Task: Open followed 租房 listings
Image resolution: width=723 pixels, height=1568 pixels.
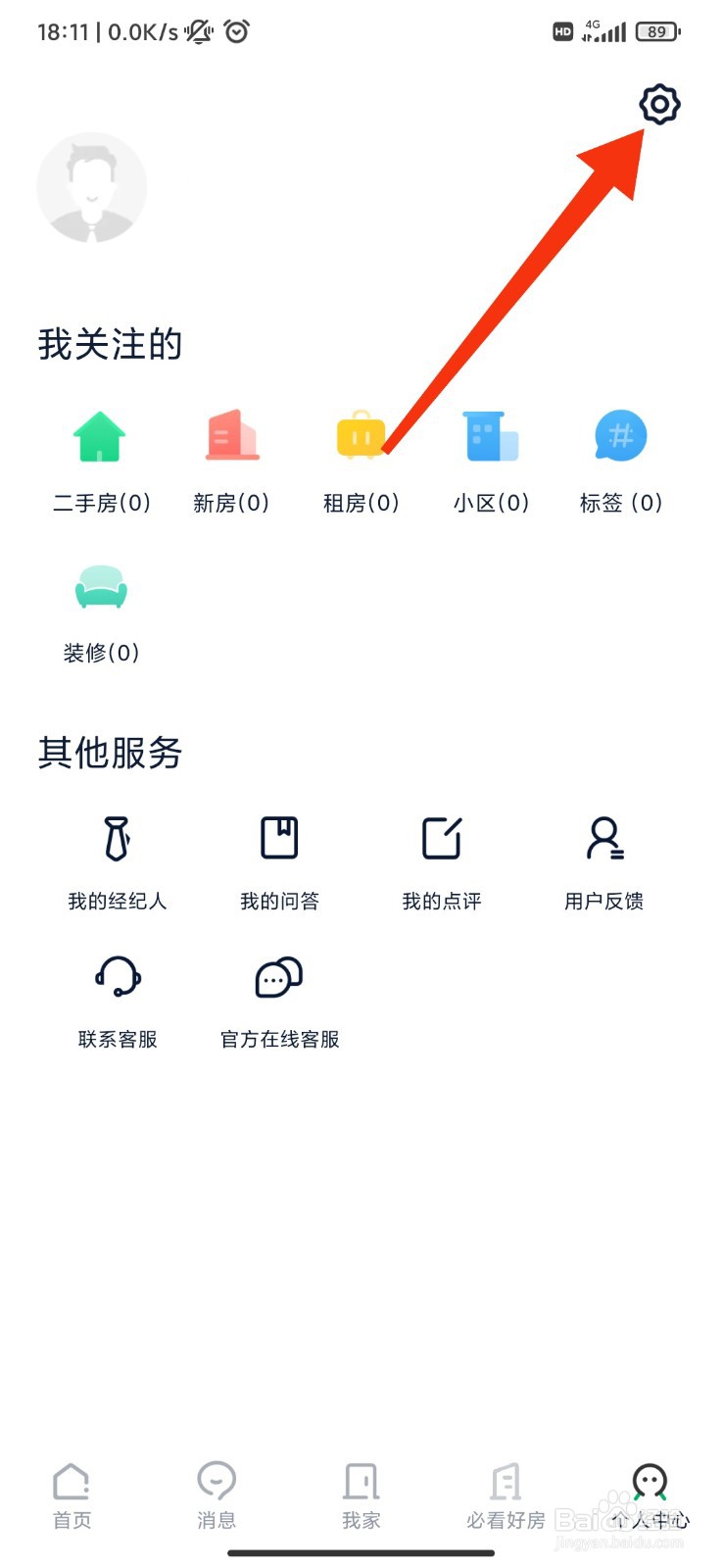Action: click(x=361, y=463)
